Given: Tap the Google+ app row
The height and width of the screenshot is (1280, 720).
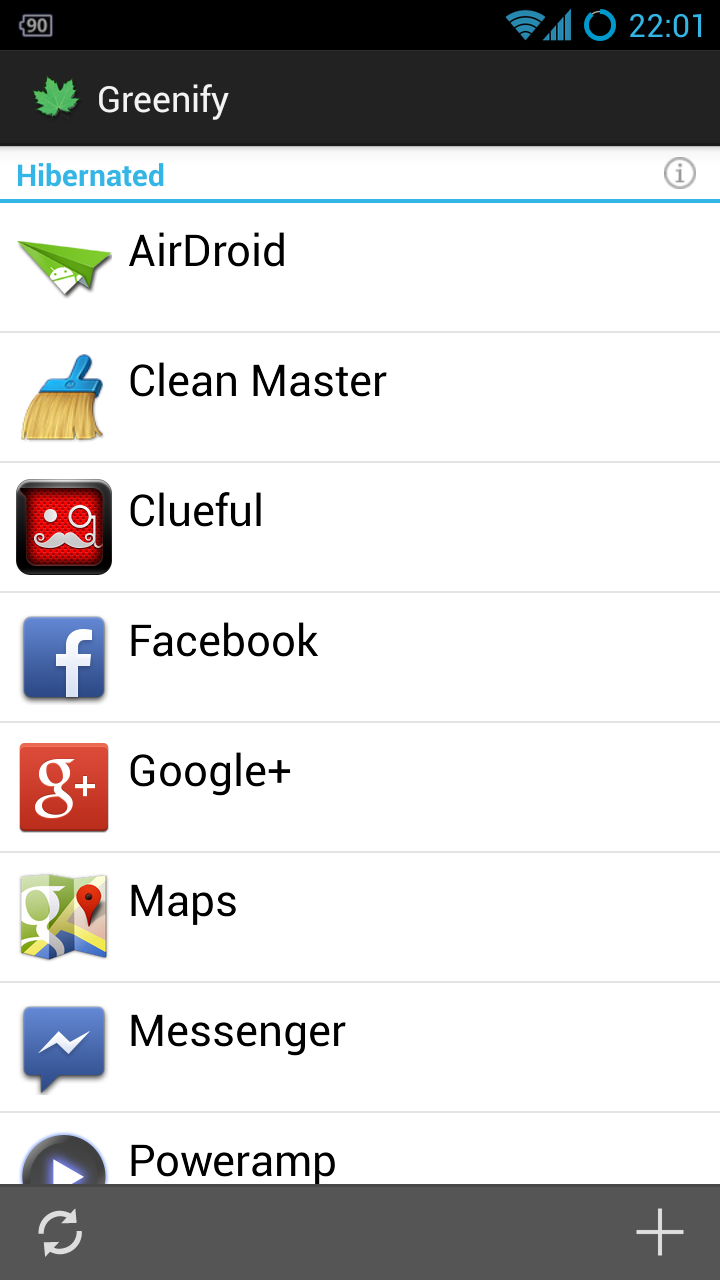Looking at the screenshot, I should (360, 787).
